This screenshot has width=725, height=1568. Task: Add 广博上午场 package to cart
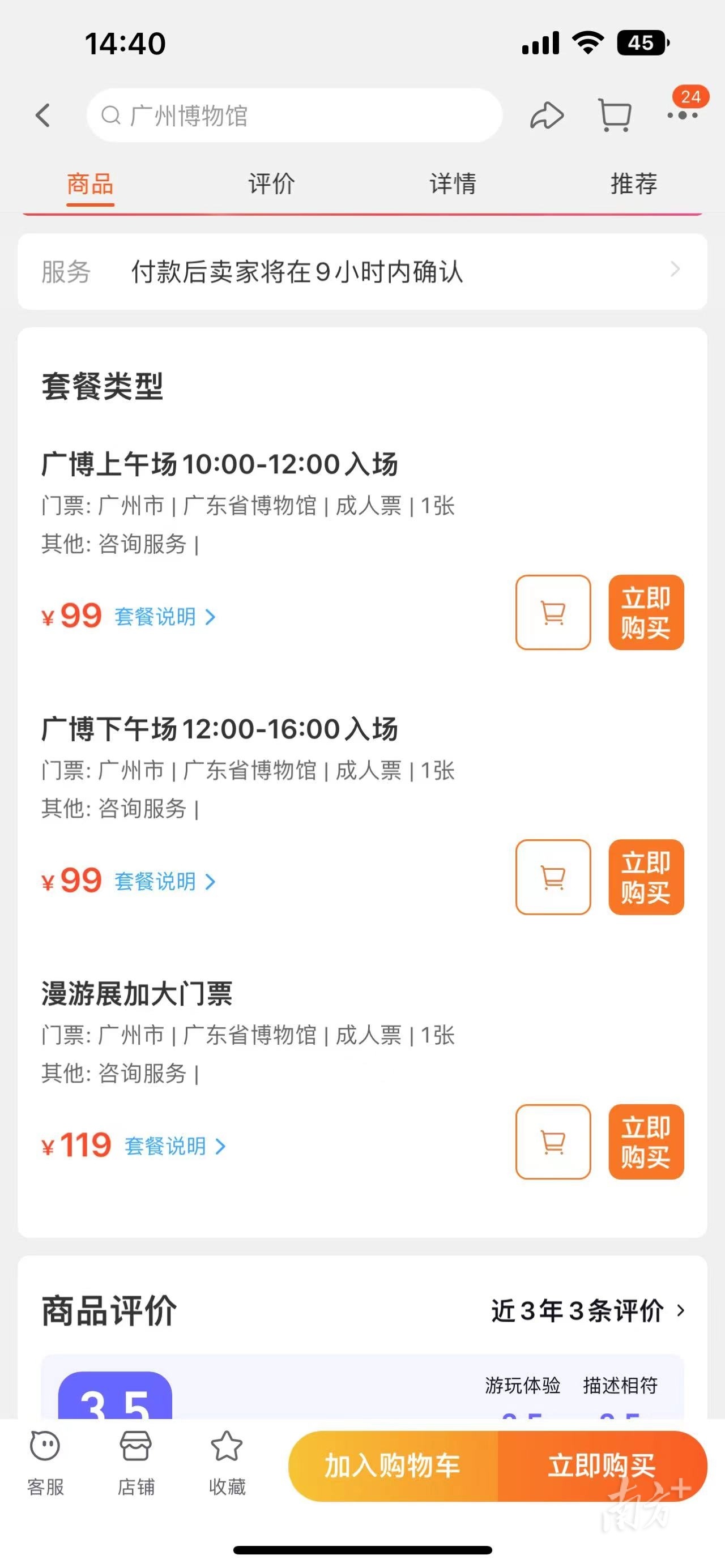[x=553, y=612]
